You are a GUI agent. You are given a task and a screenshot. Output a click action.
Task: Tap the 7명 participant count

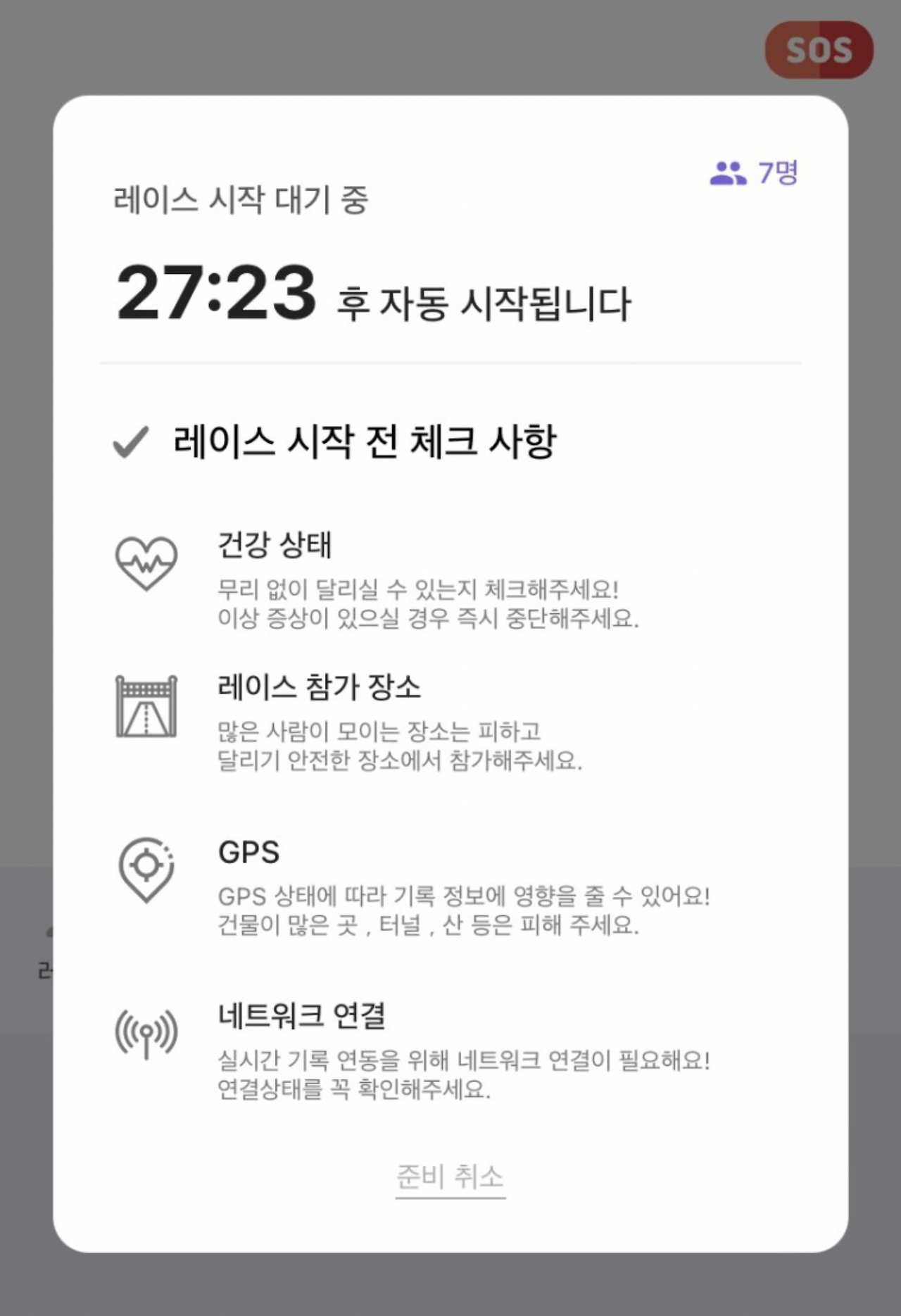[x=778, y=171]
